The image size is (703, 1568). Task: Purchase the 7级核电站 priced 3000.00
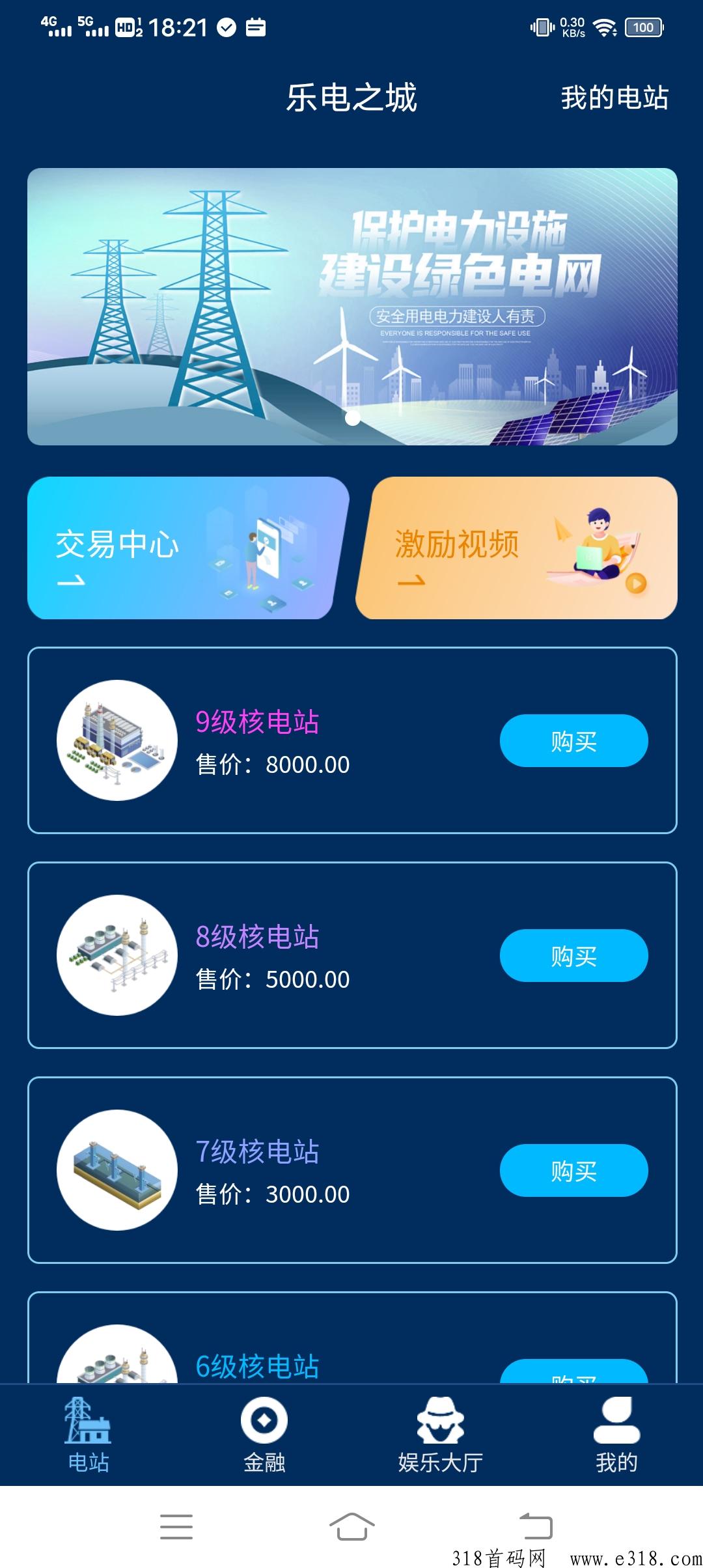pos(573,1171)
